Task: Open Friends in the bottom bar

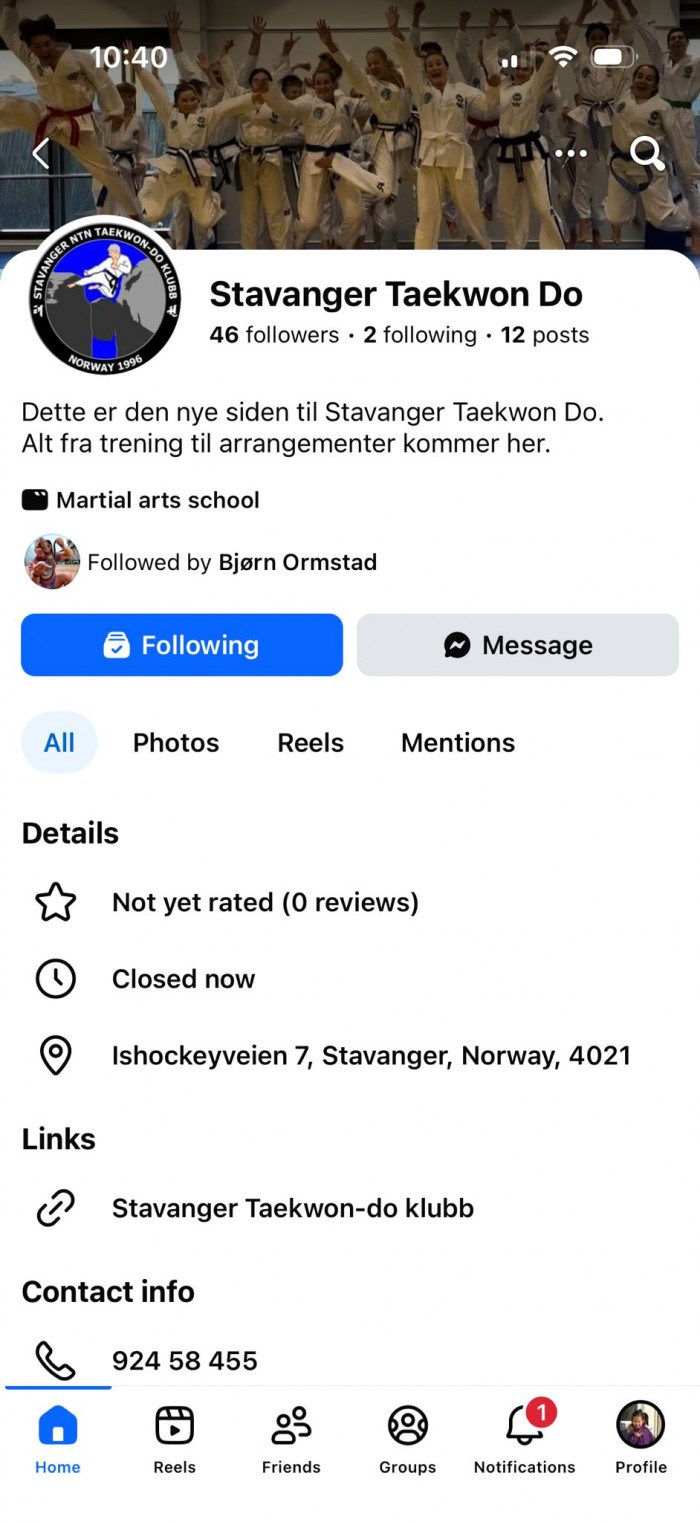Action: (291, 1440)
